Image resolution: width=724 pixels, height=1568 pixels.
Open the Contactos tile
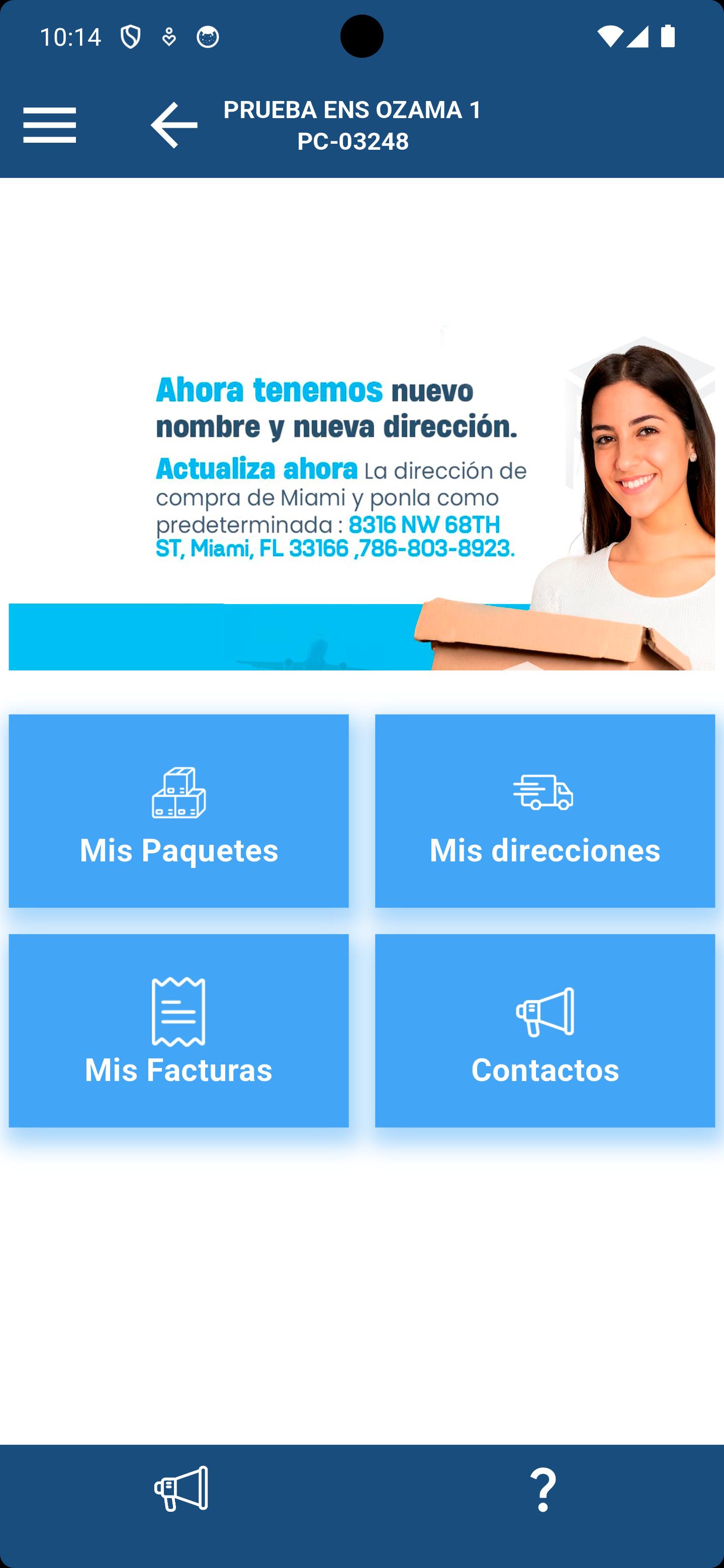click(x=545, y=1030)
